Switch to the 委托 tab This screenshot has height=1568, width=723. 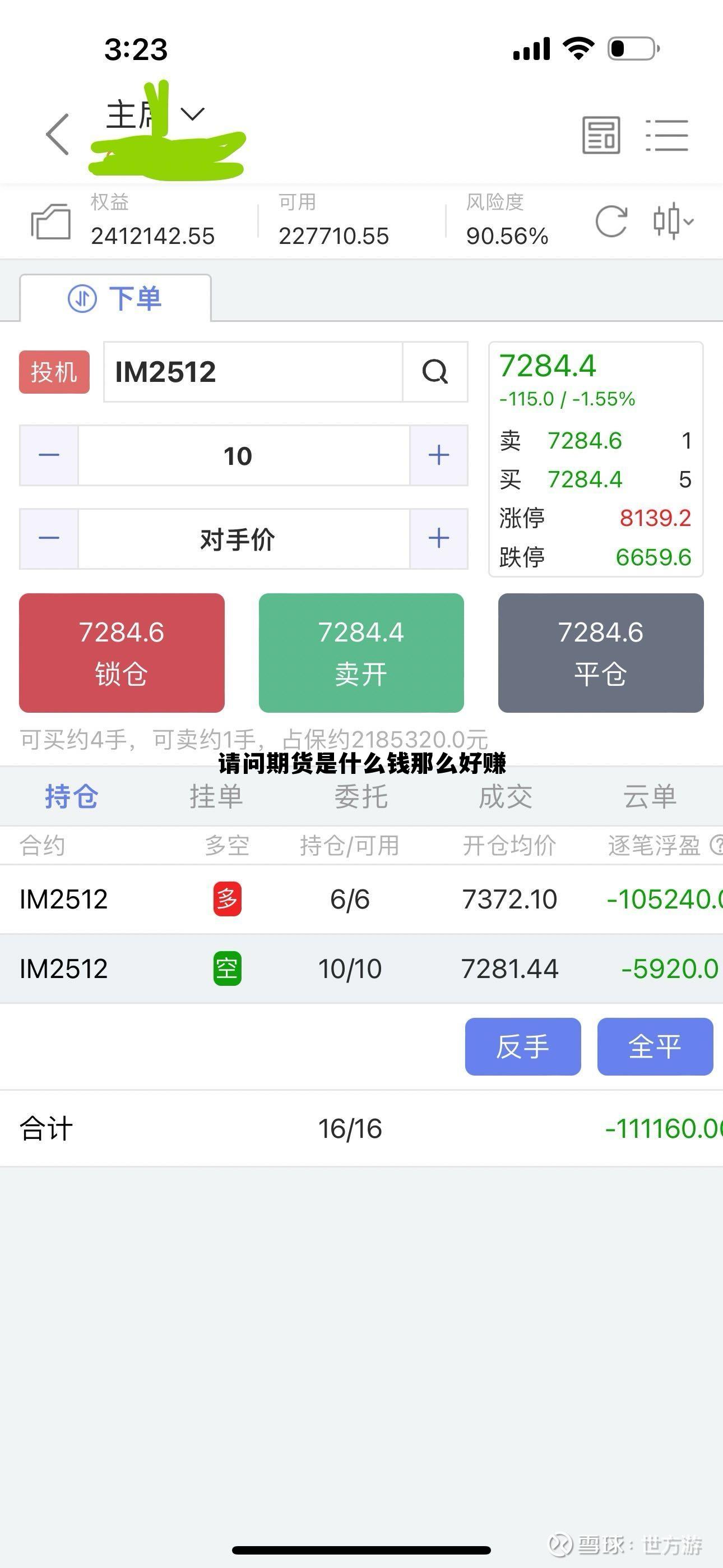coord(361,797)
